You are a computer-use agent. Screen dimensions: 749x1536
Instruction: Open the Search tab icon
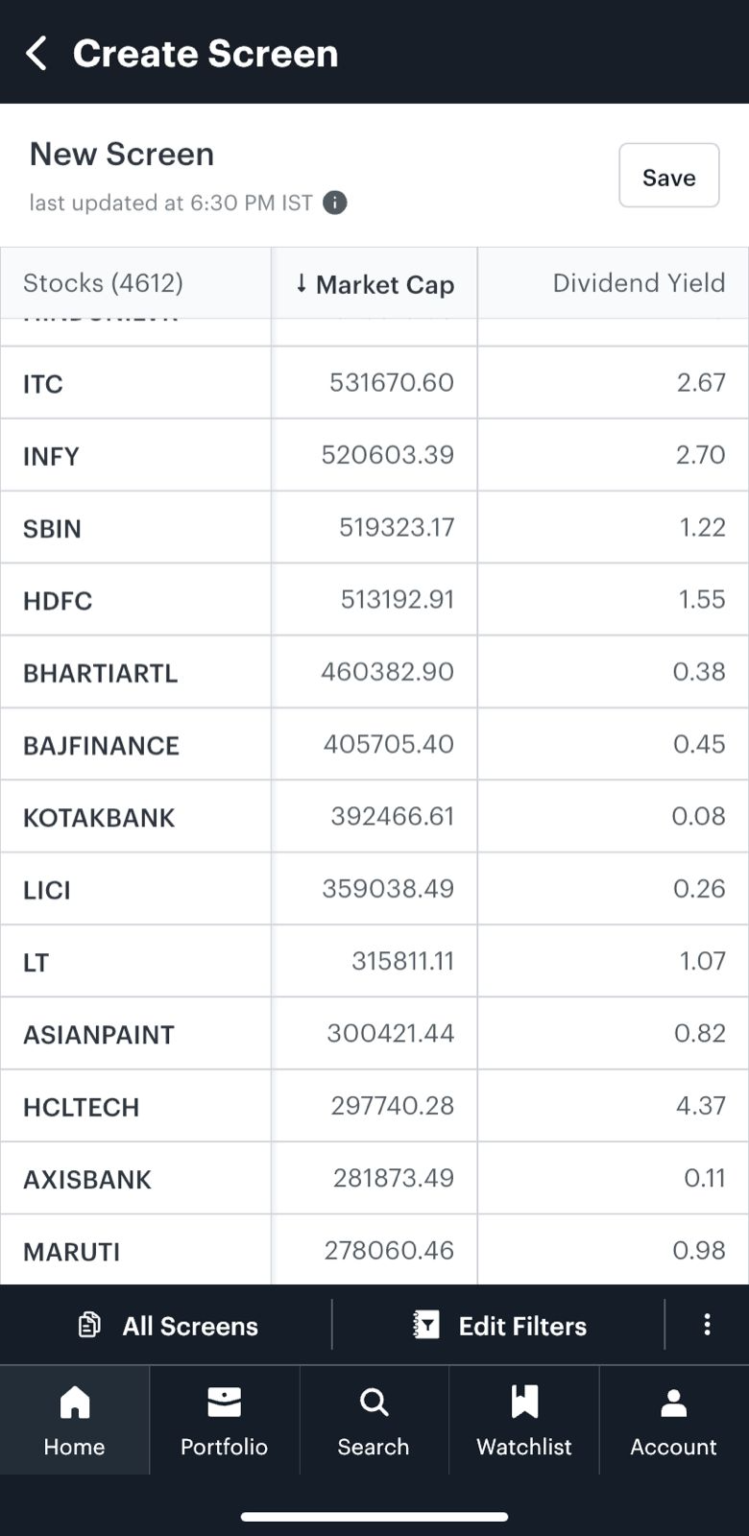(x=373, y=1403)
